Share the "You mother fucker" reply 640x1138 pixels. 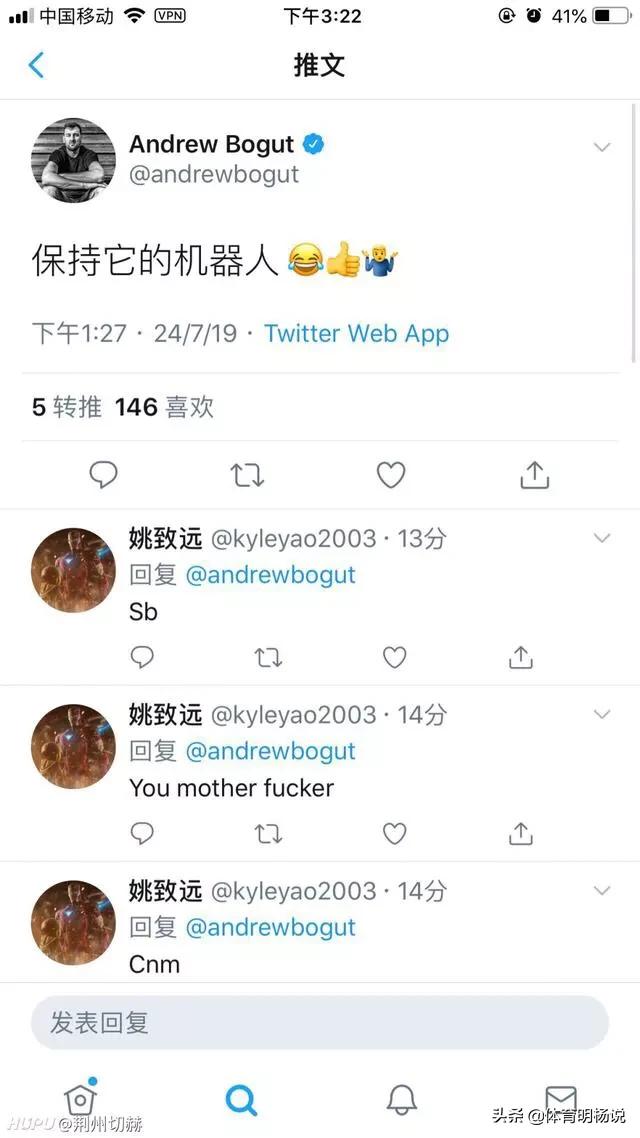(520, 833)
